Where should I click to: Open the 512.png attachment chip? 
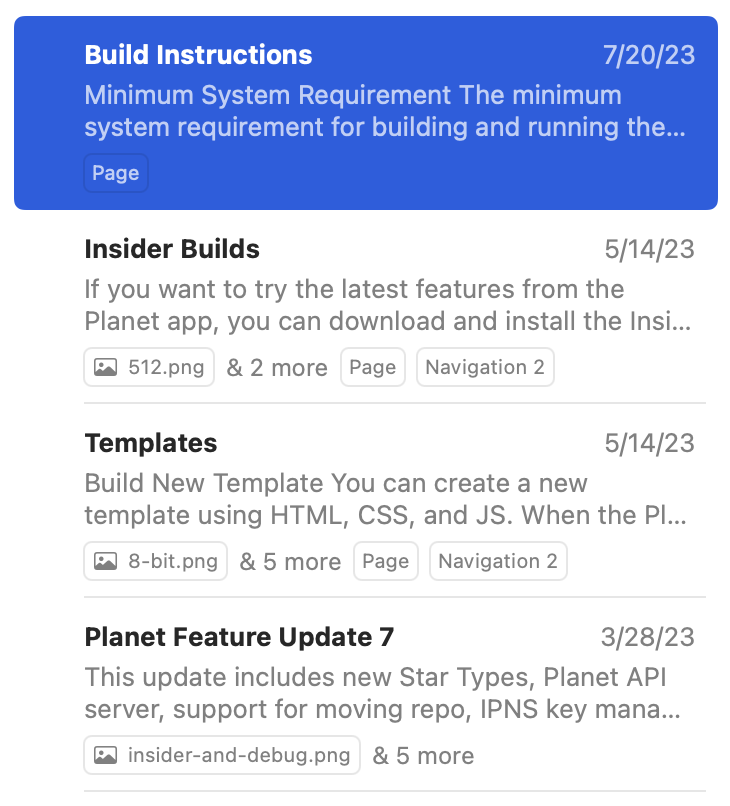[148, 367]
